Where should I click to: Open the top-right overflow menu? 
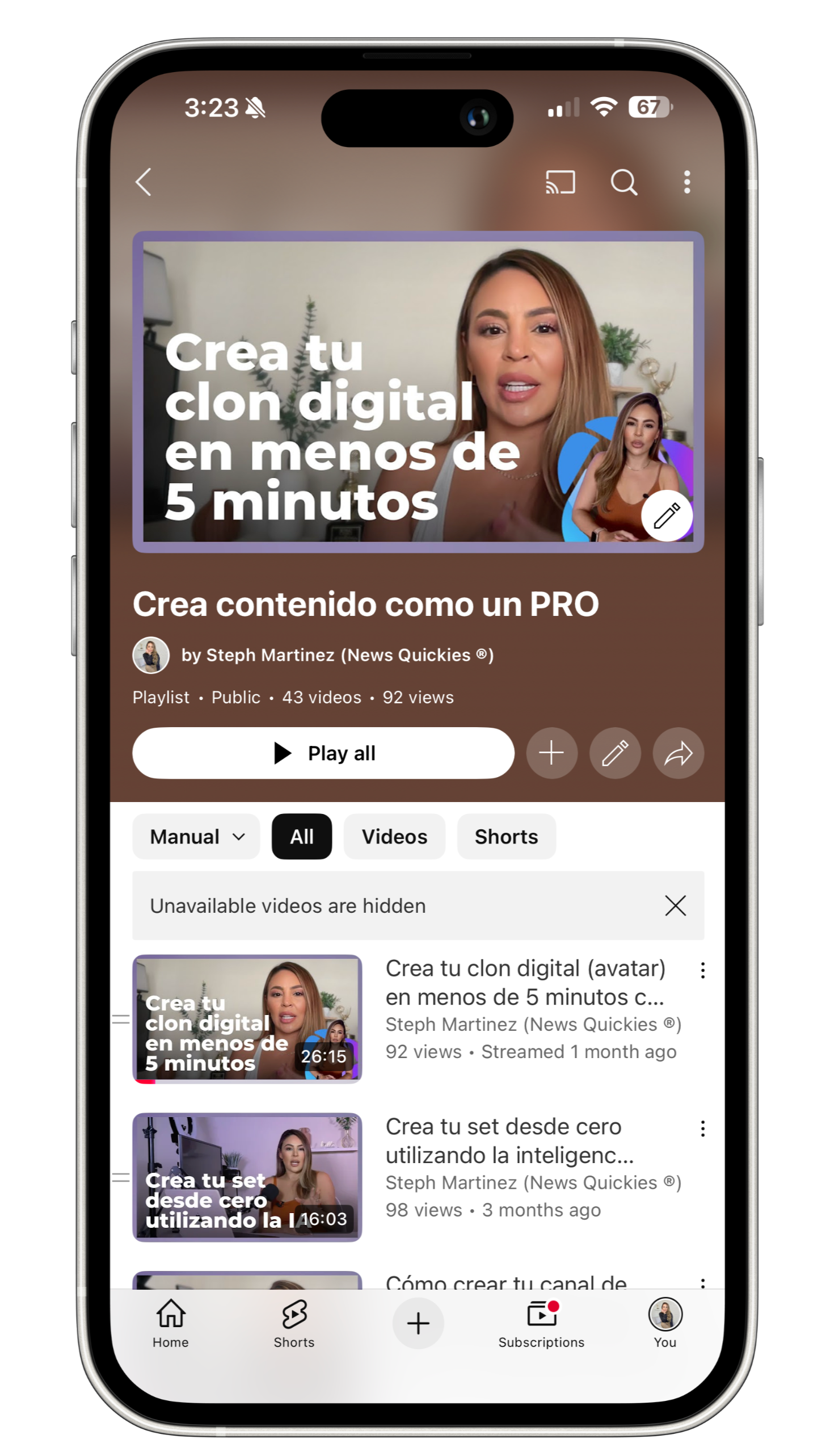click(687, 182)
